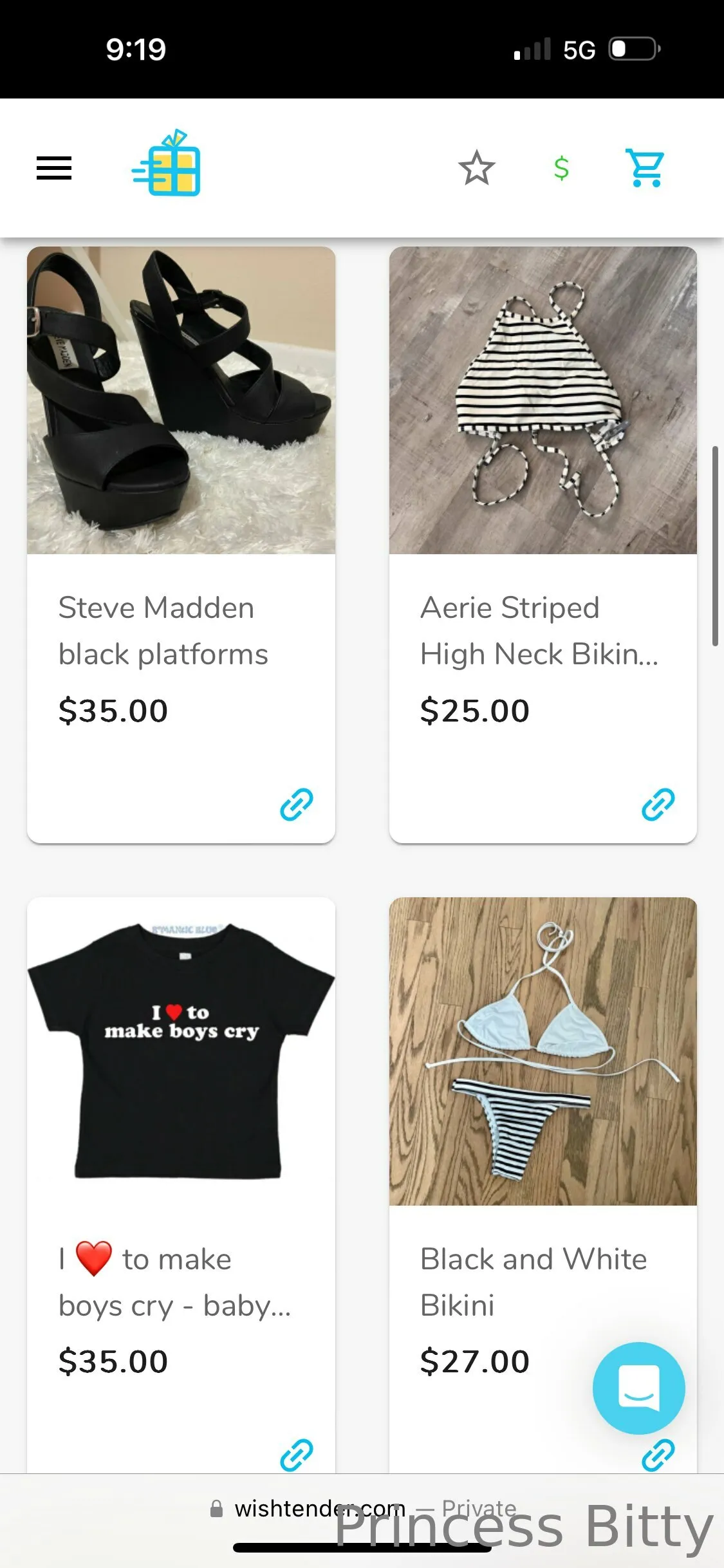Tap the green dollar sign icon
This screenshot has height=1568, width=724.
pyautogui.click(x=561, y=168)
